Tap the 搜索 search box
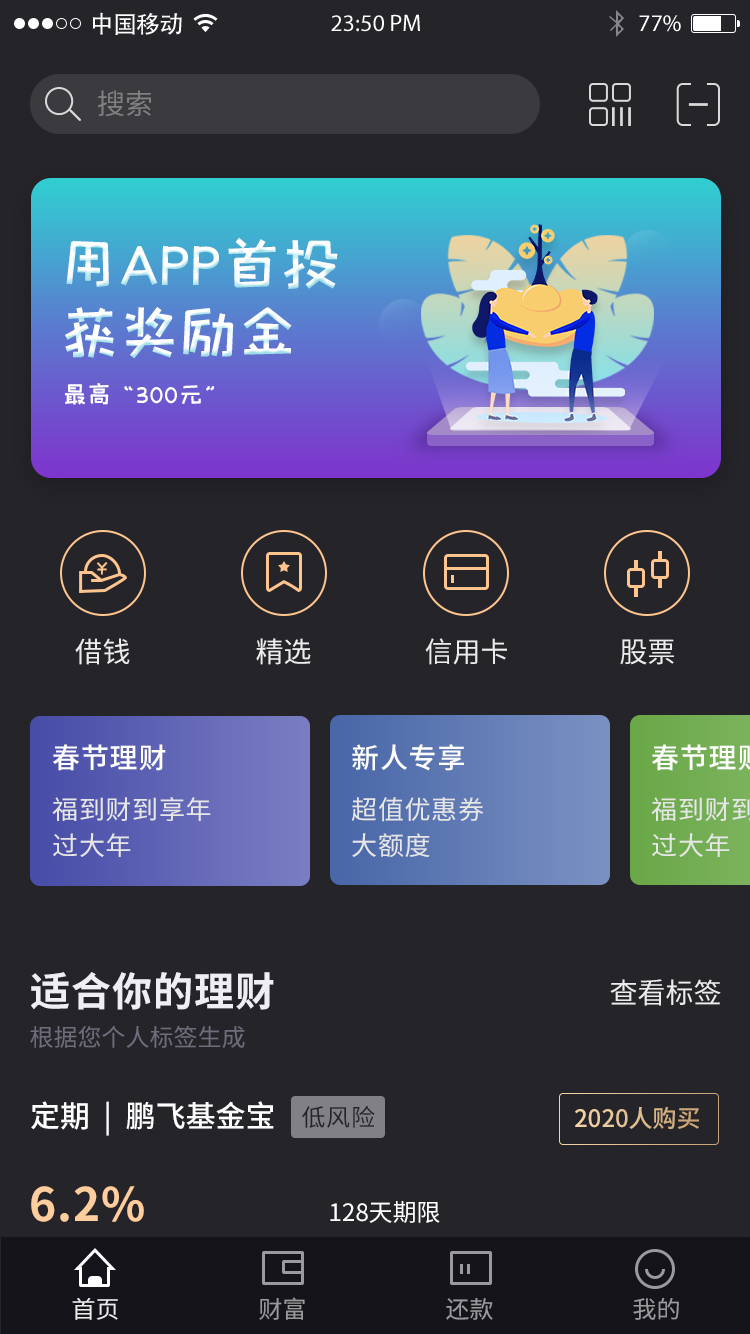Screen dimensions: 750x1334 [x=284, y=104]
